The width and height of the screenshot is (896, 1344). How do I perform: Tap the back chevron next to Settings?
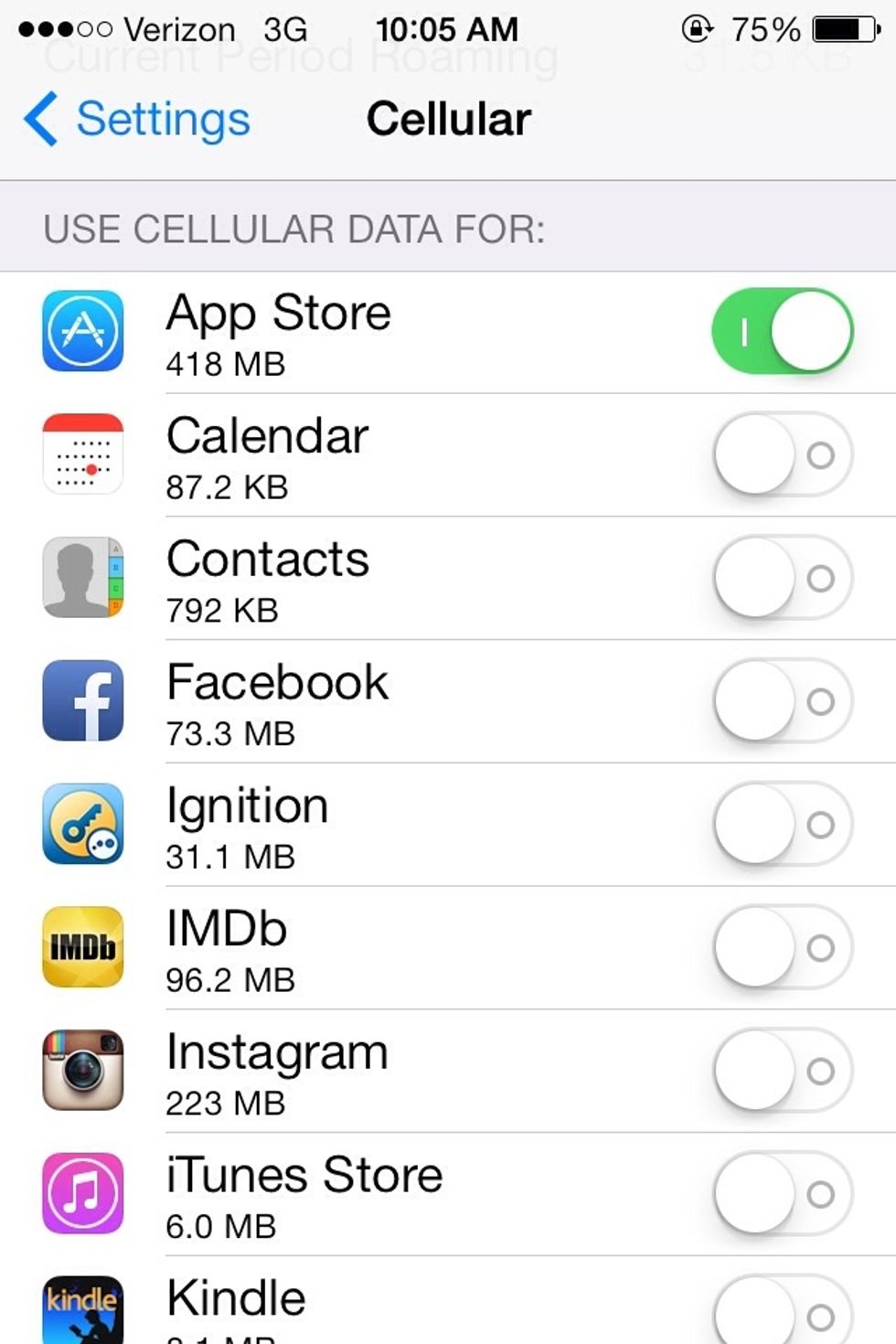coord(38,118)
